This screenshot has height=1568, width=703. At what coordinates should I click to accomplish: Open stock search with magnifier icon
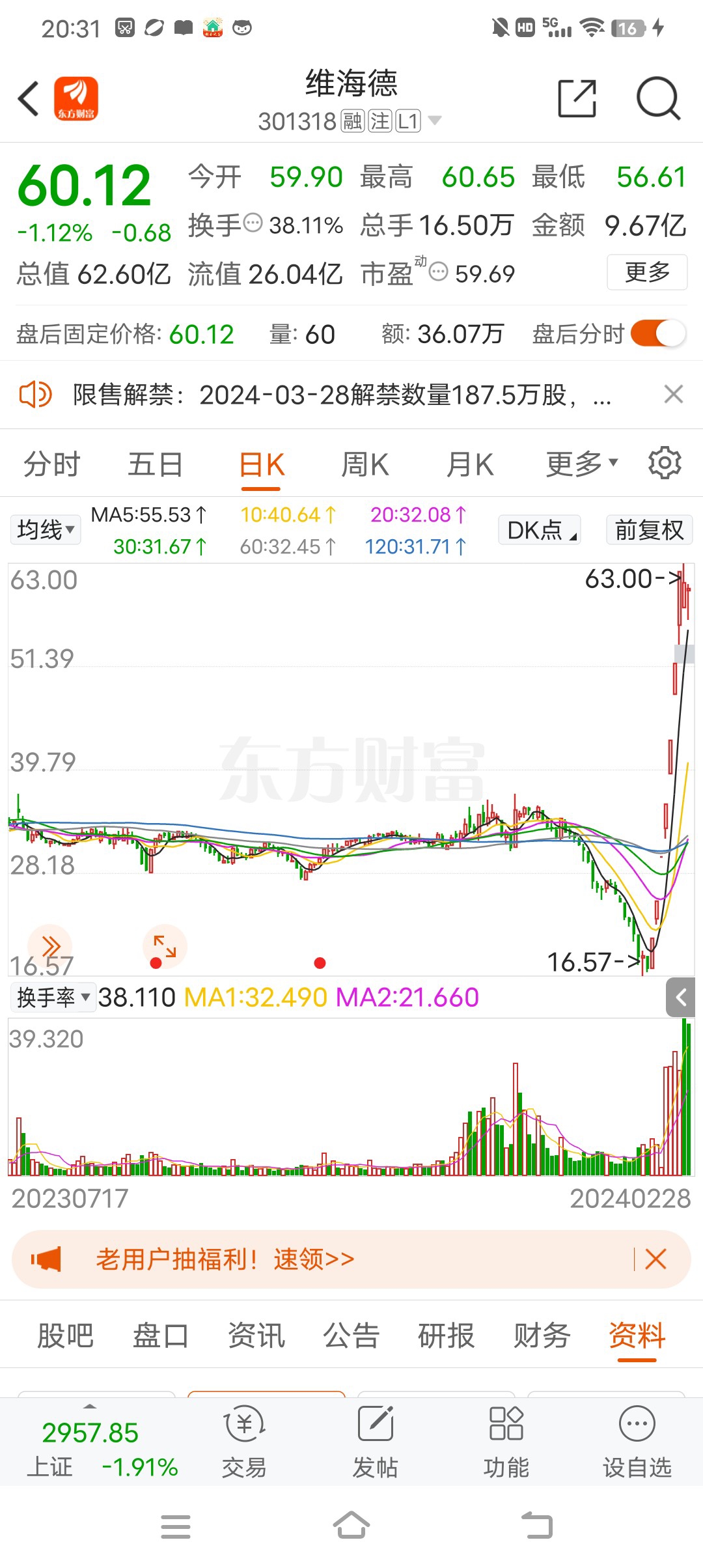coord(658,99)
